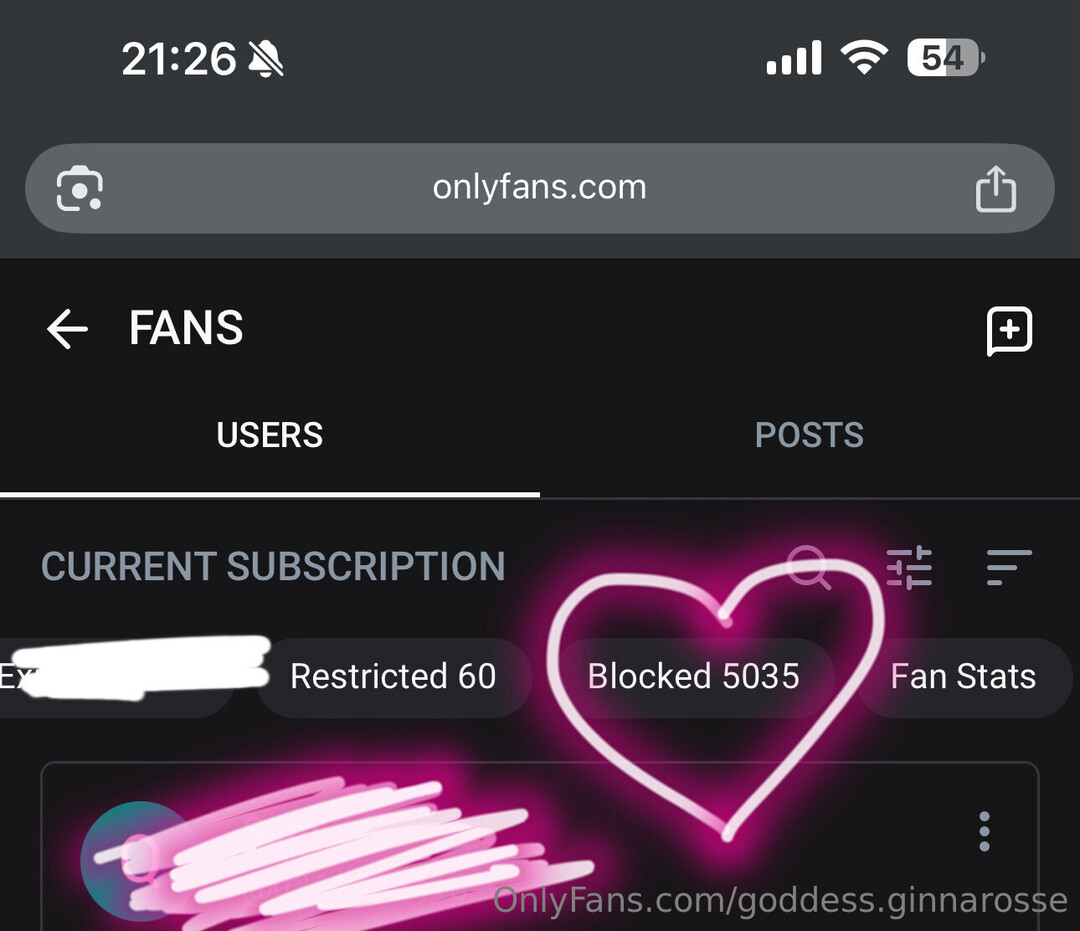Compose a new message to fans
Screen dimensions: 1080x931
click(1009, 331)
